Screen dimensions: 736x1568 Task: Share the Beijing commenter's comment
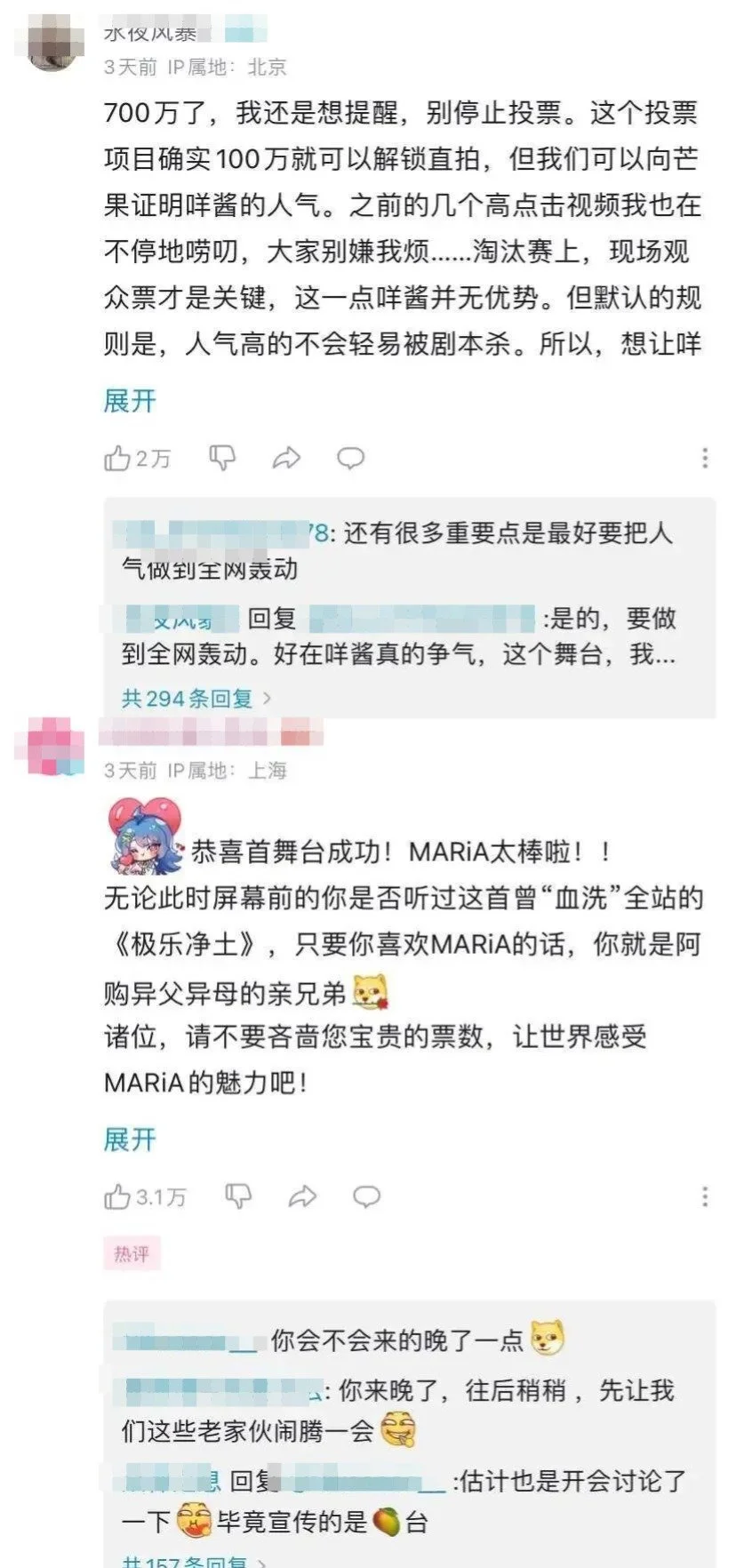point(286,458)
